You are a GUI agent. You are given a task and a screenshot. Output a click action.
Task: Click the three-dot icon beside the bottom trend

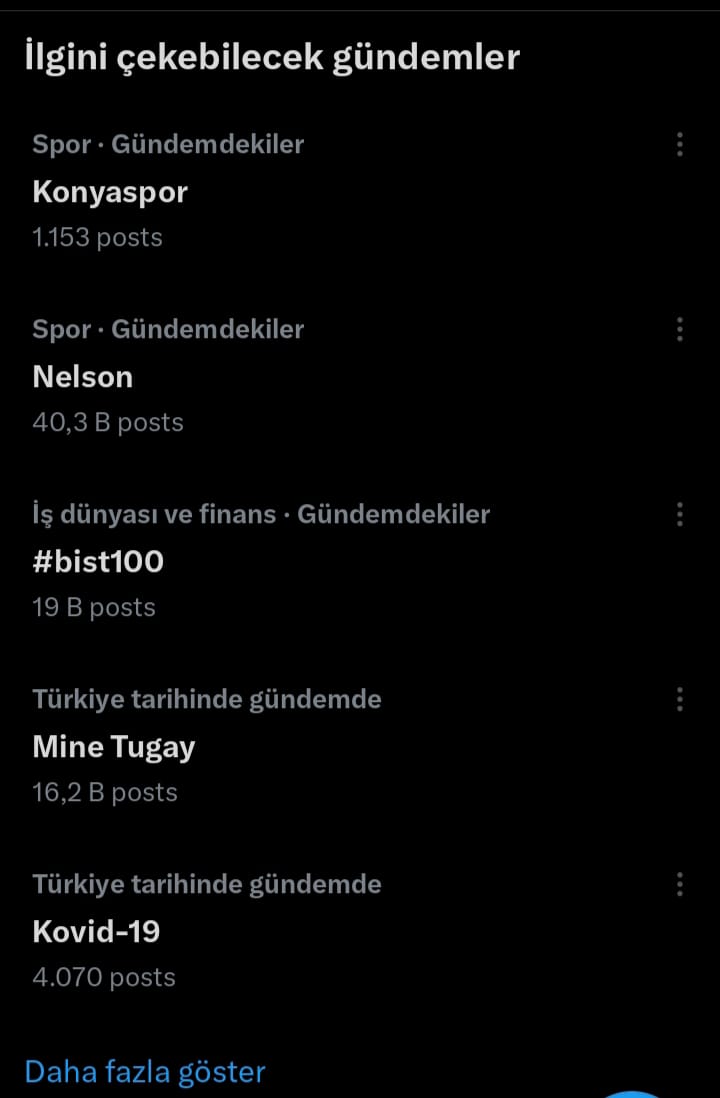click(x=679, y=884)
